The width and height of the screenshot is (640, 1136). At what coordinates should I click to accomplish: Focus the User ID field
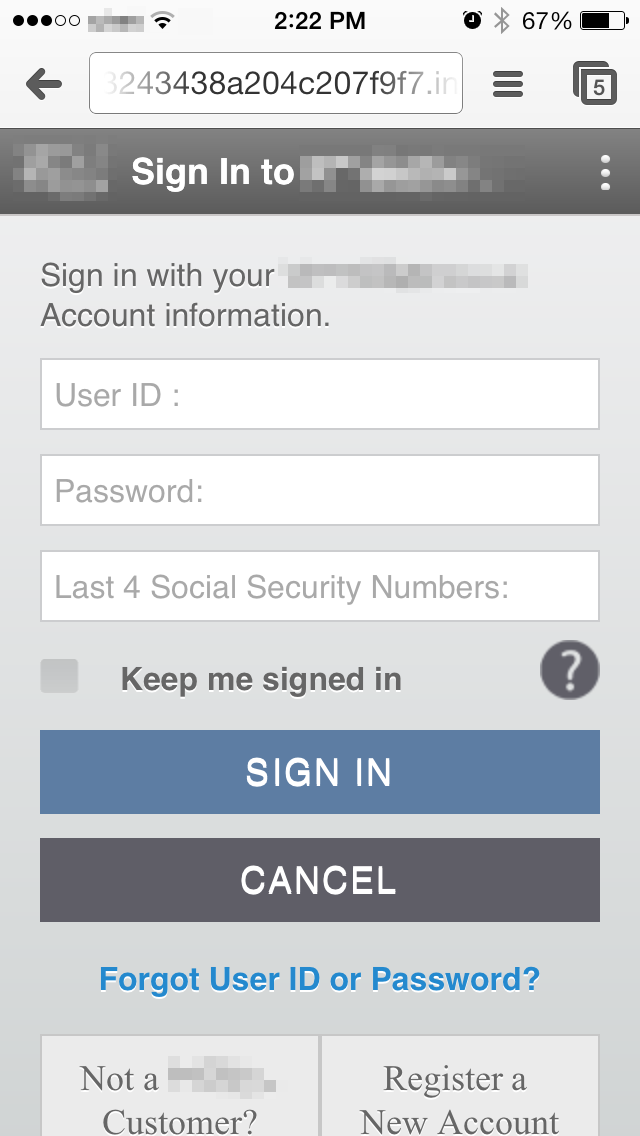point(320,394)
